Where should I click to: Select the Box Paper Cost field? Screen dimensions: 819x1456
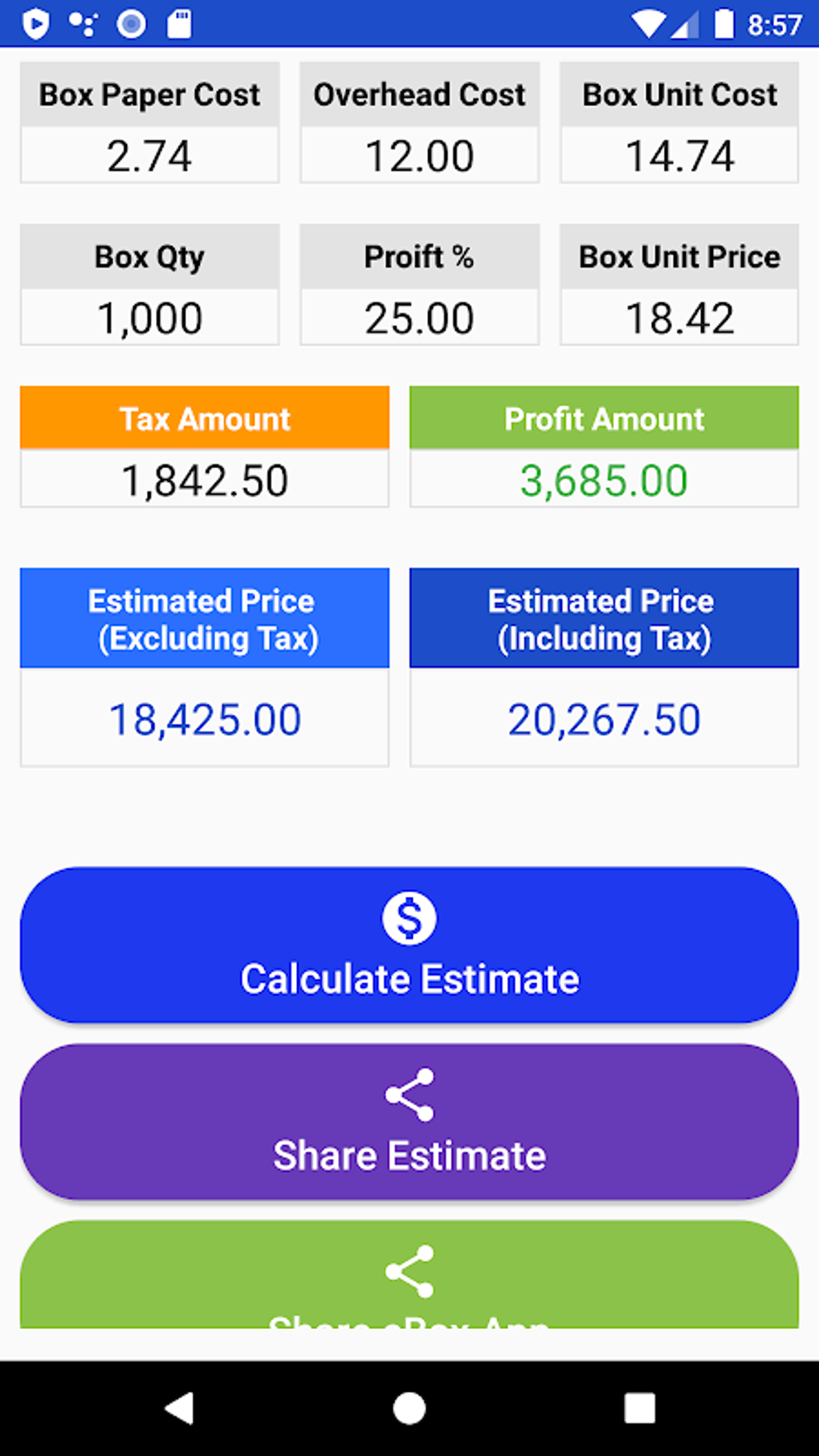(149, 154)
